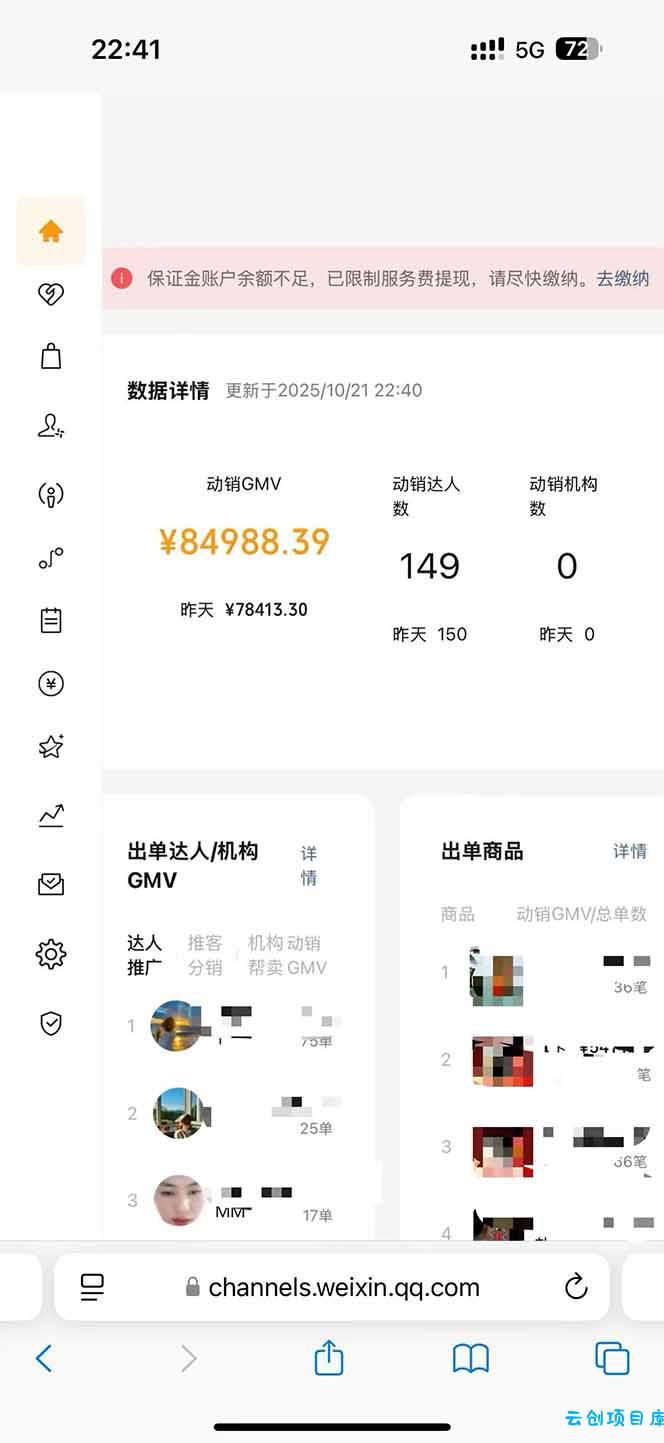
Task: Switch to the 推客分销 tab
Action: tap(205, 955)
